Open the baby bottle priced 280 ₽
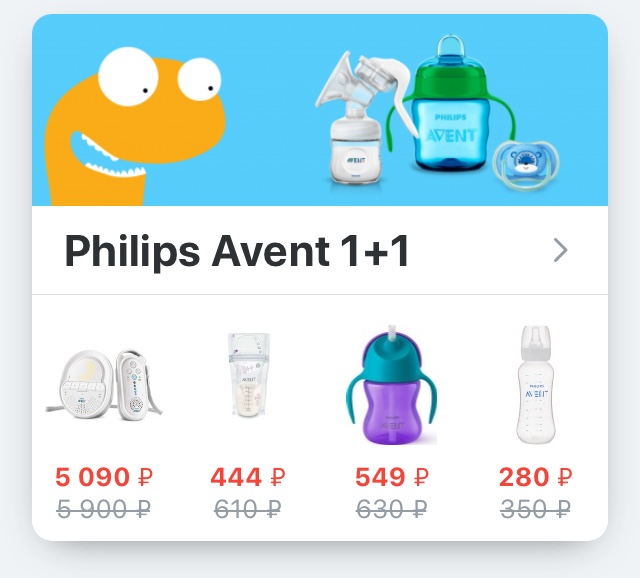Image resolution: width=640 pixels, height=578 pixels. point(535,386)
